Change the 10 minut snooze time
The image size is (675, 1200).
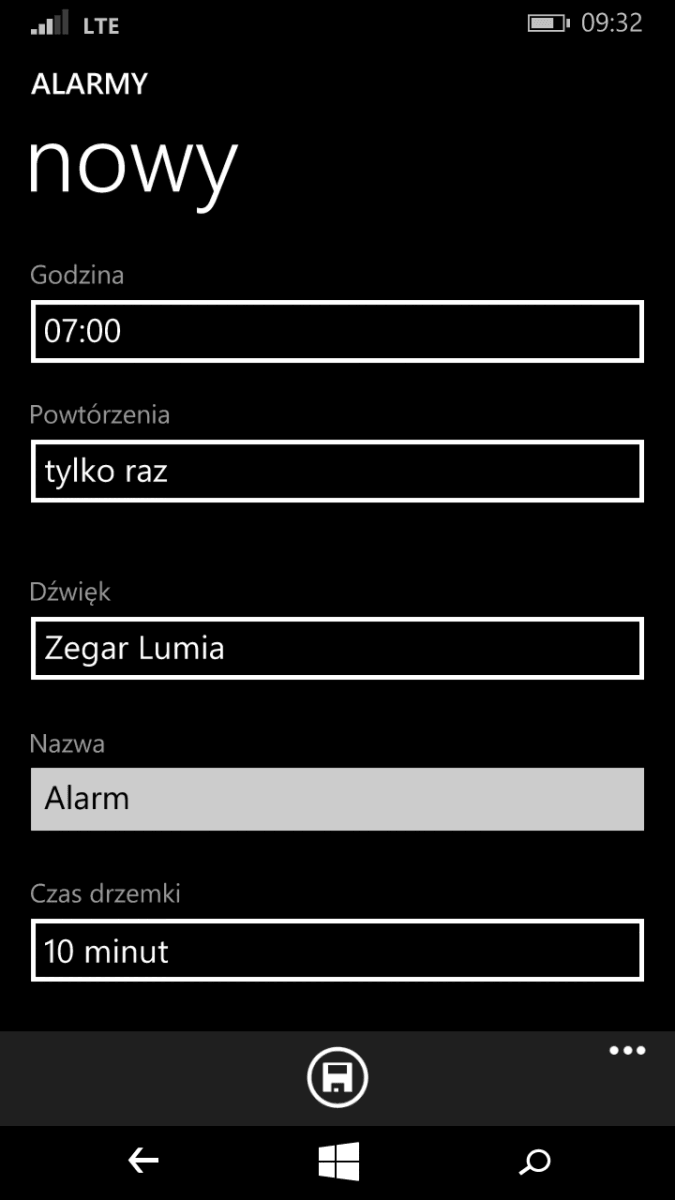click(337, 951)
